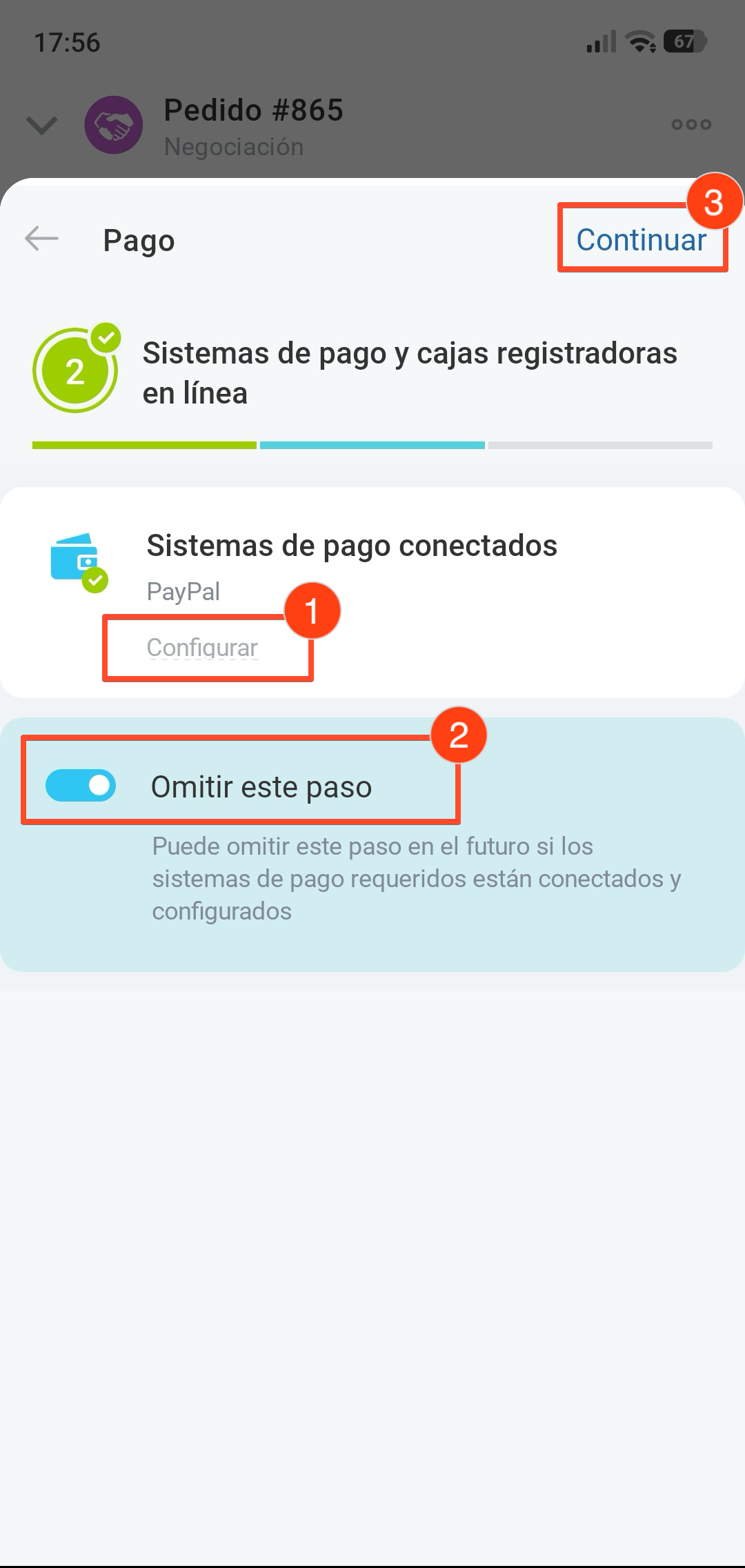745x1568 pixels.
Task: Open the Configurar link under PayPal
Action: pos(202,648)
